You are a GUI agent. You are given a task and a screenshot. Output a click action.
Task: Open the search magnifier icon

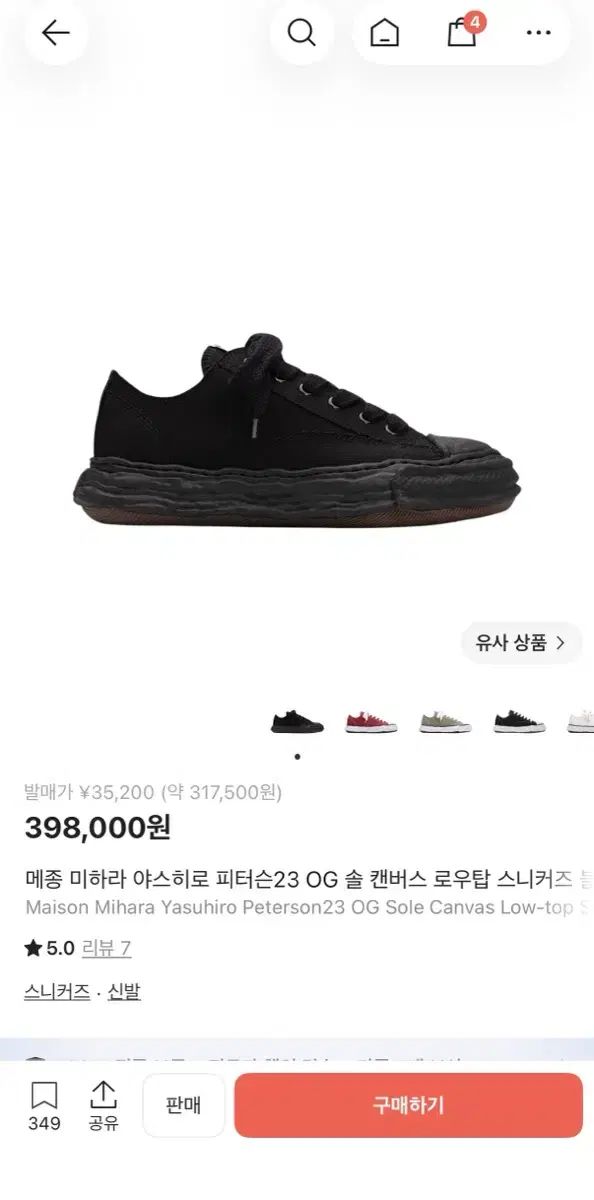click(x=301, y=33)
